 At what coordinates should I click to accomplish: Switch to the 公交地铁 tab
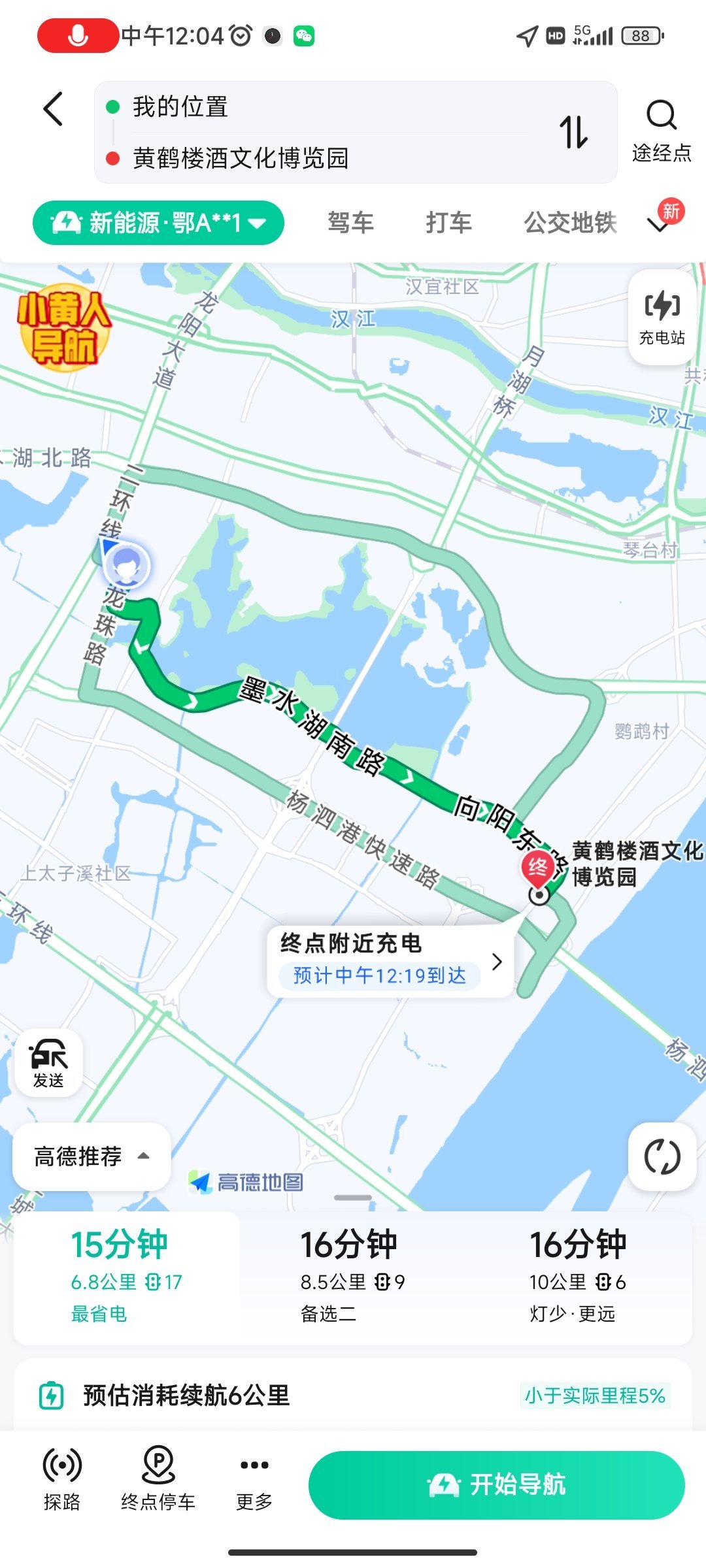coord(570,223)
